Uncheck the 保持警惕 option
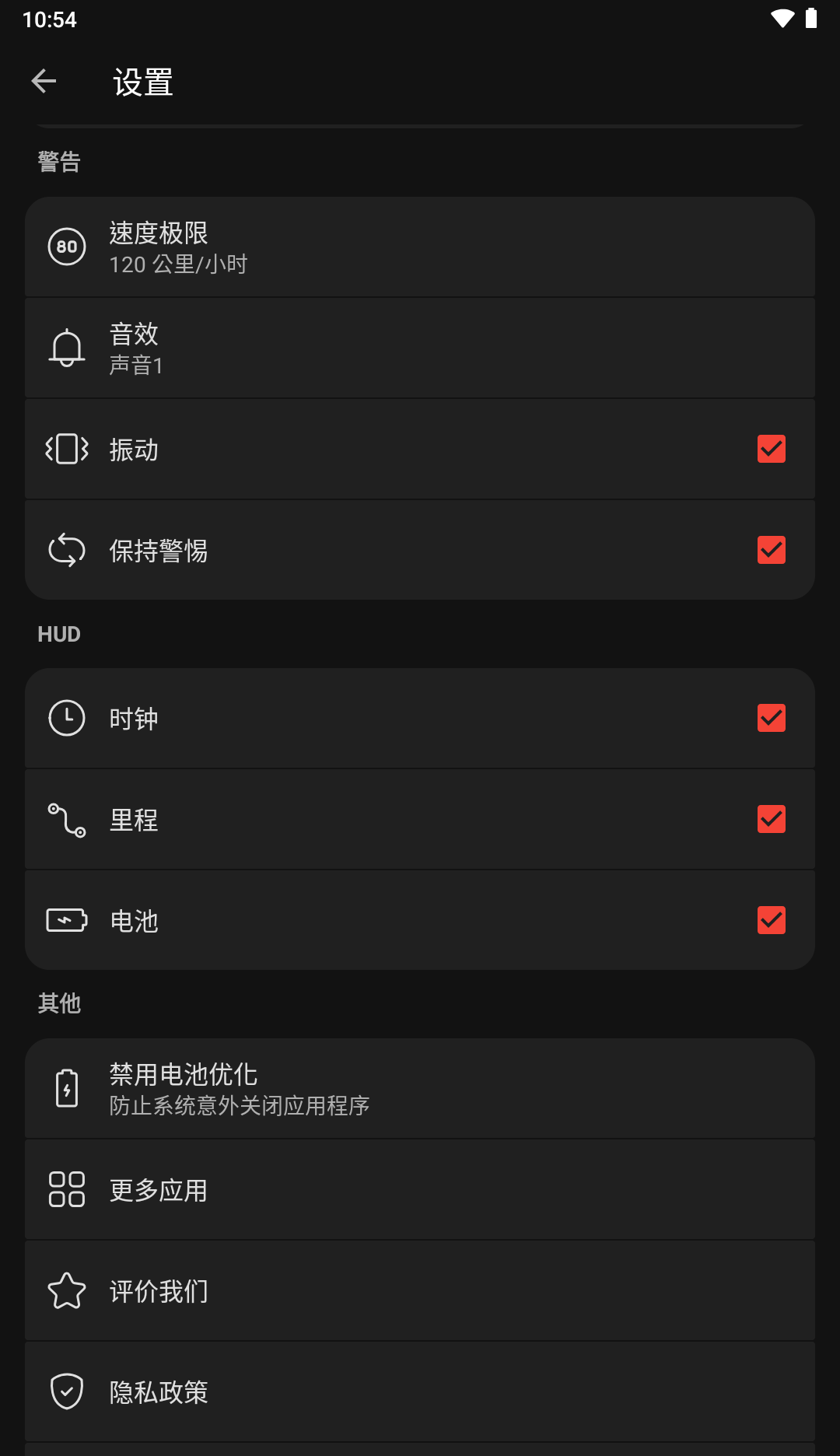This screenshot has height=1456, width=840. (x=771, y=551)
